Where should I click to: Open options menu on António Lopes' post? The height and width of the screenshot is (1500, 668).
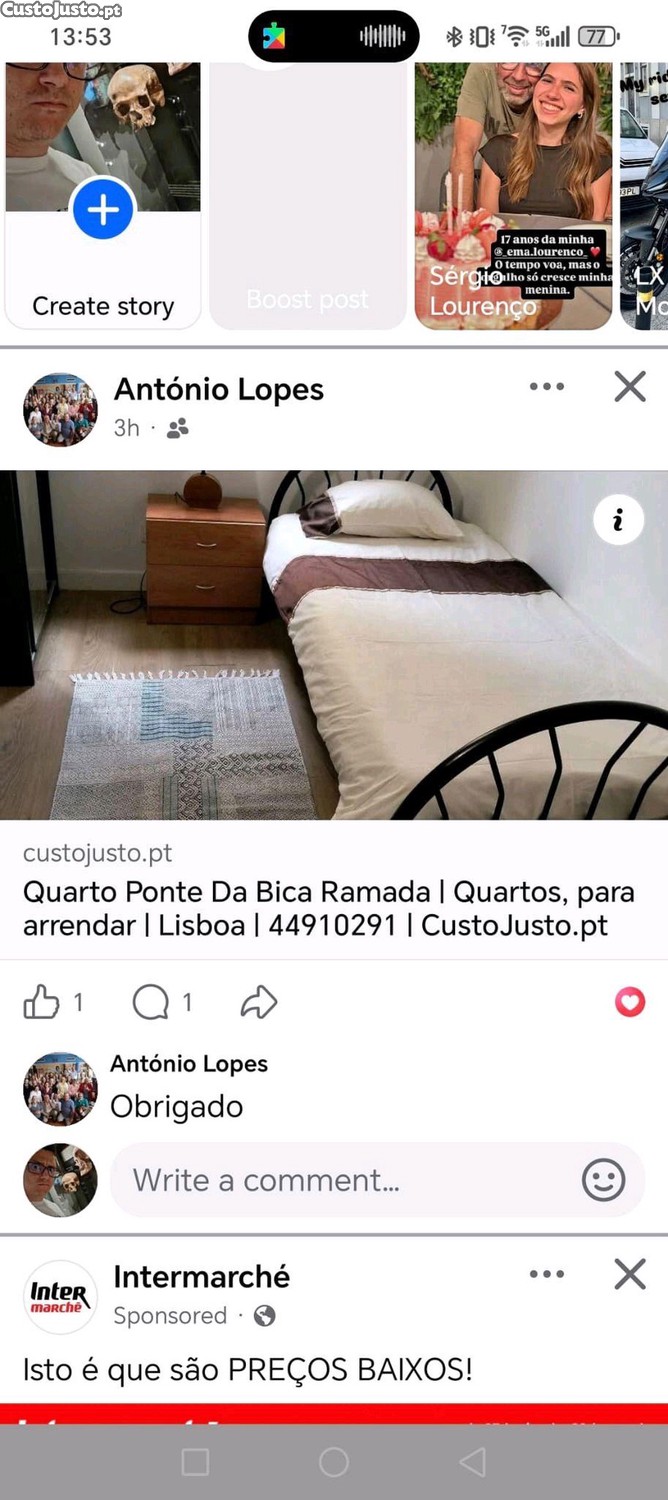pyautogui.click(x=547, y=387)
